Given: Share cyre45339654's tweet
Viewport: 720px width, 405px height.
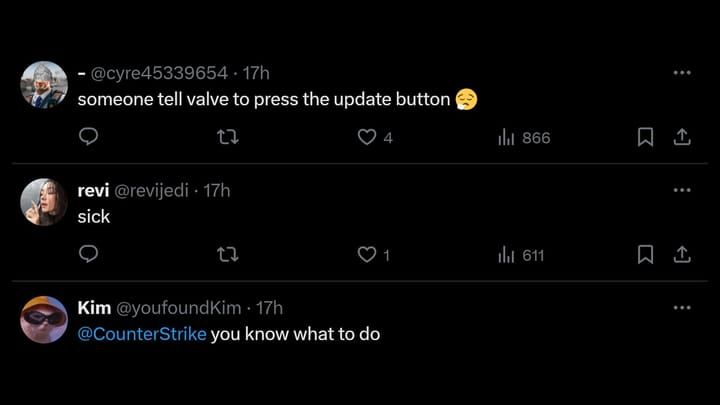Looking at the screenshot, I should pos(682,137).
